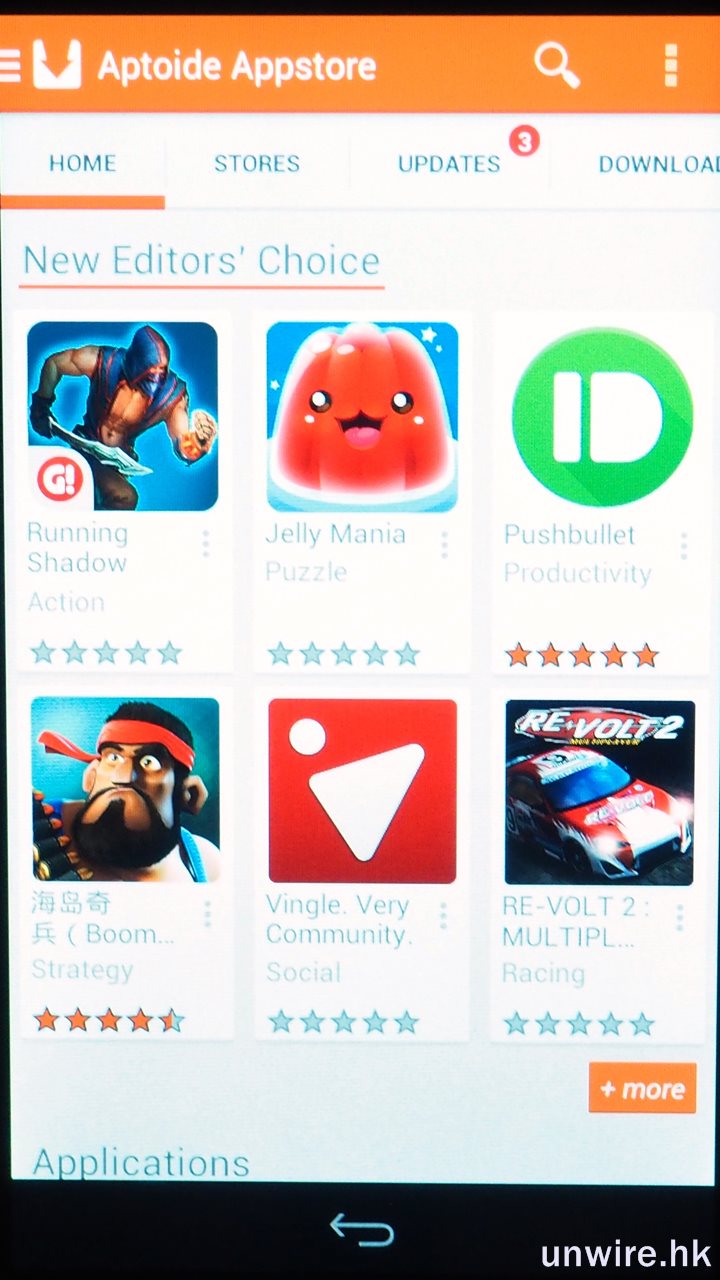The width and height of the screenshot is (720, 1280).
Task: Open the RE-VOLT 2 racing game card
Action: coord(599,792)
